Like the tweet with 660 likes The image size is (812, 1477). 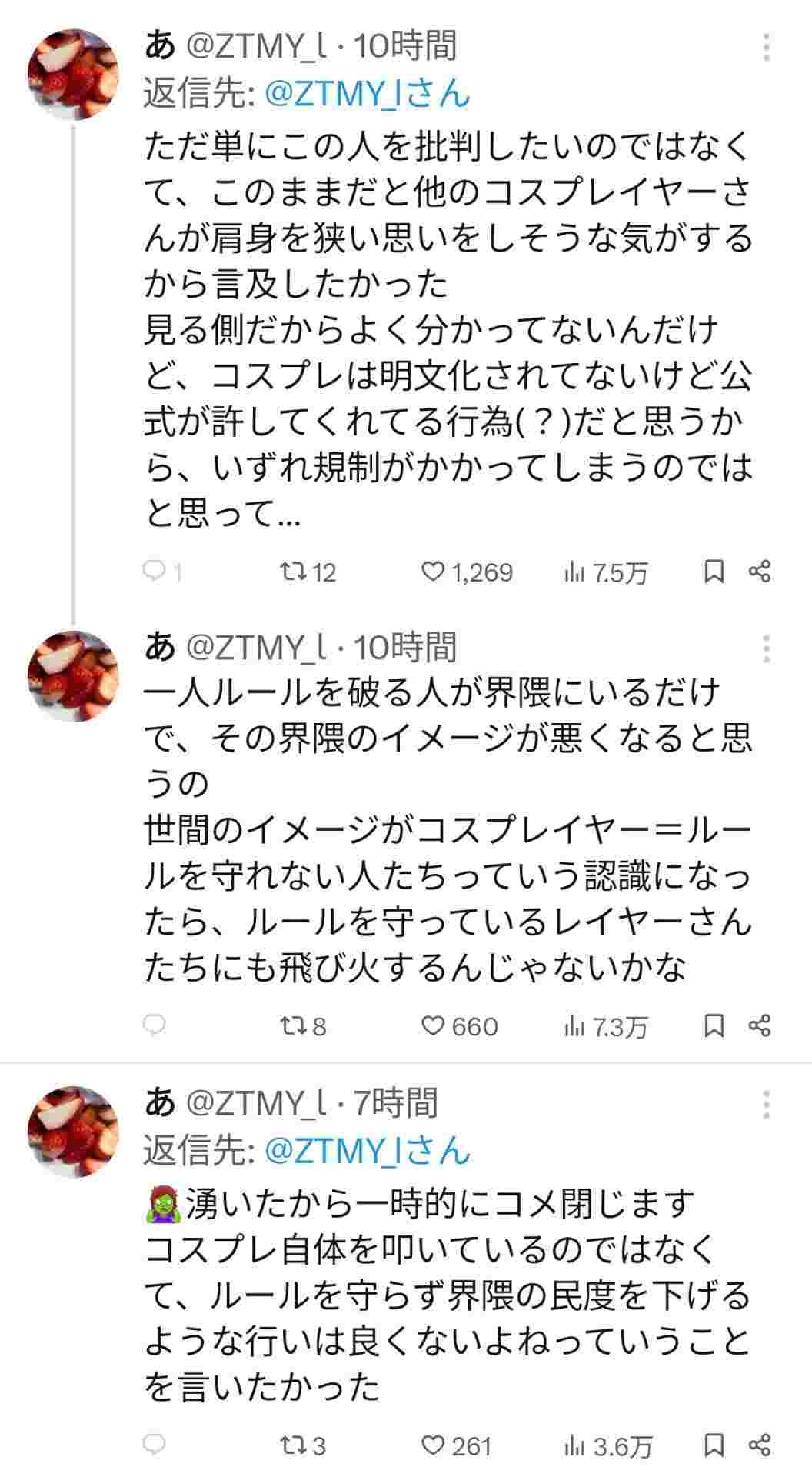[434, 1025]
